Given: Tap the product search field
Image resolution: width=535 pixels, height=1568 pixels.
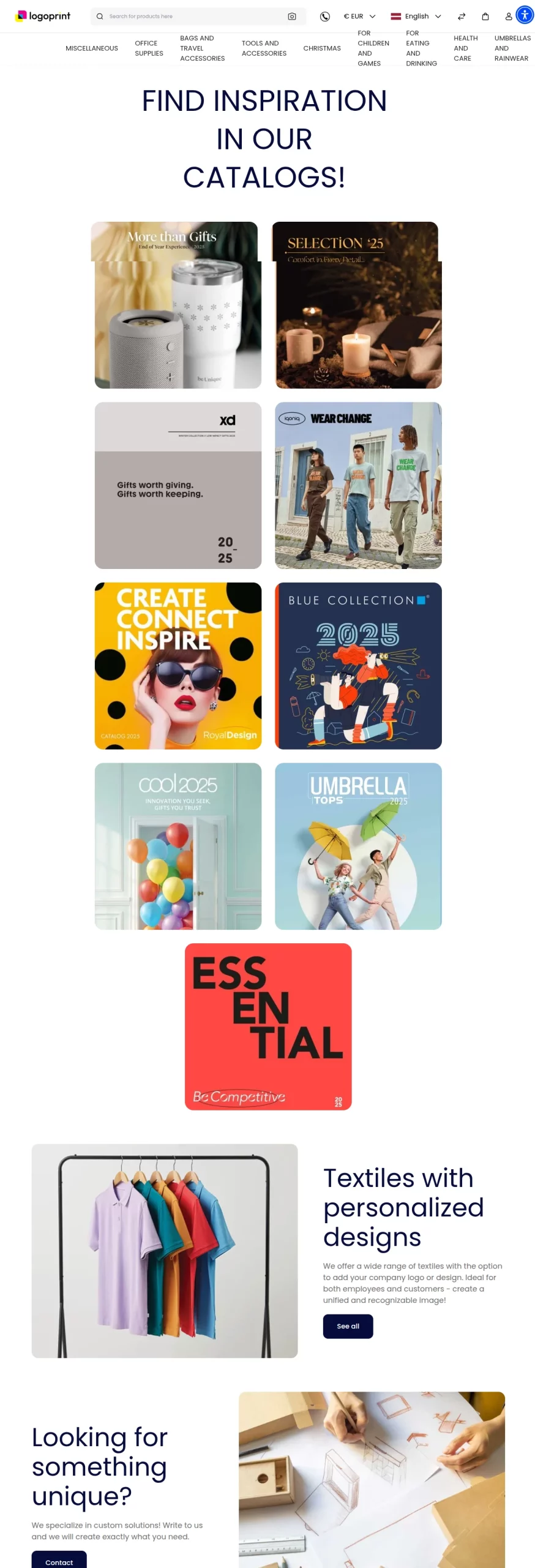Looking at the screenshot, I should click(x=190, y=17).
